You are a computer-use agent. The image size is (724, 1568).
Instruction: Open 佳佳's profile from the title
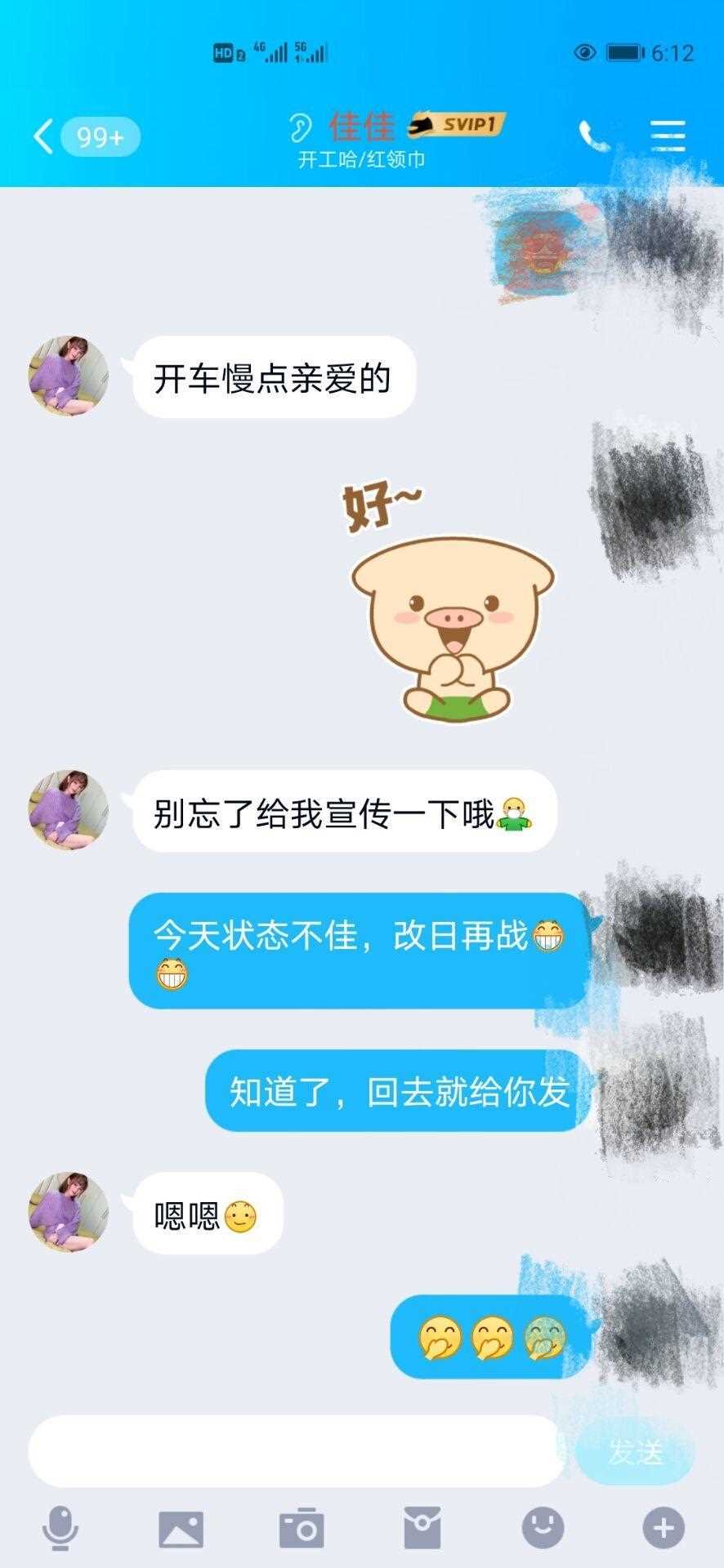pos(362,127)
